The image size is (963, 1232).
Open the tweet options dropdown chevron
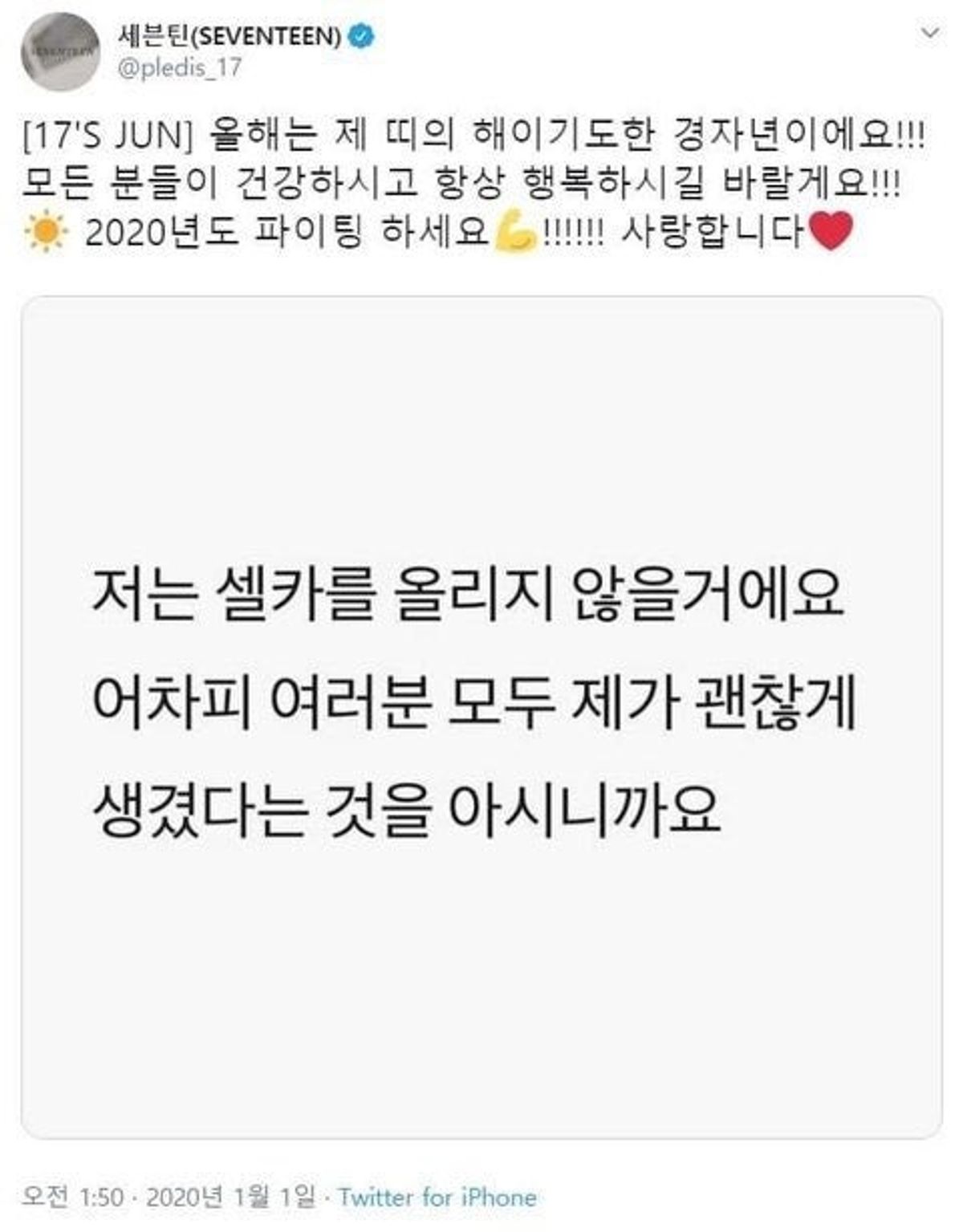pyautogui.click(x=929, y=34)
